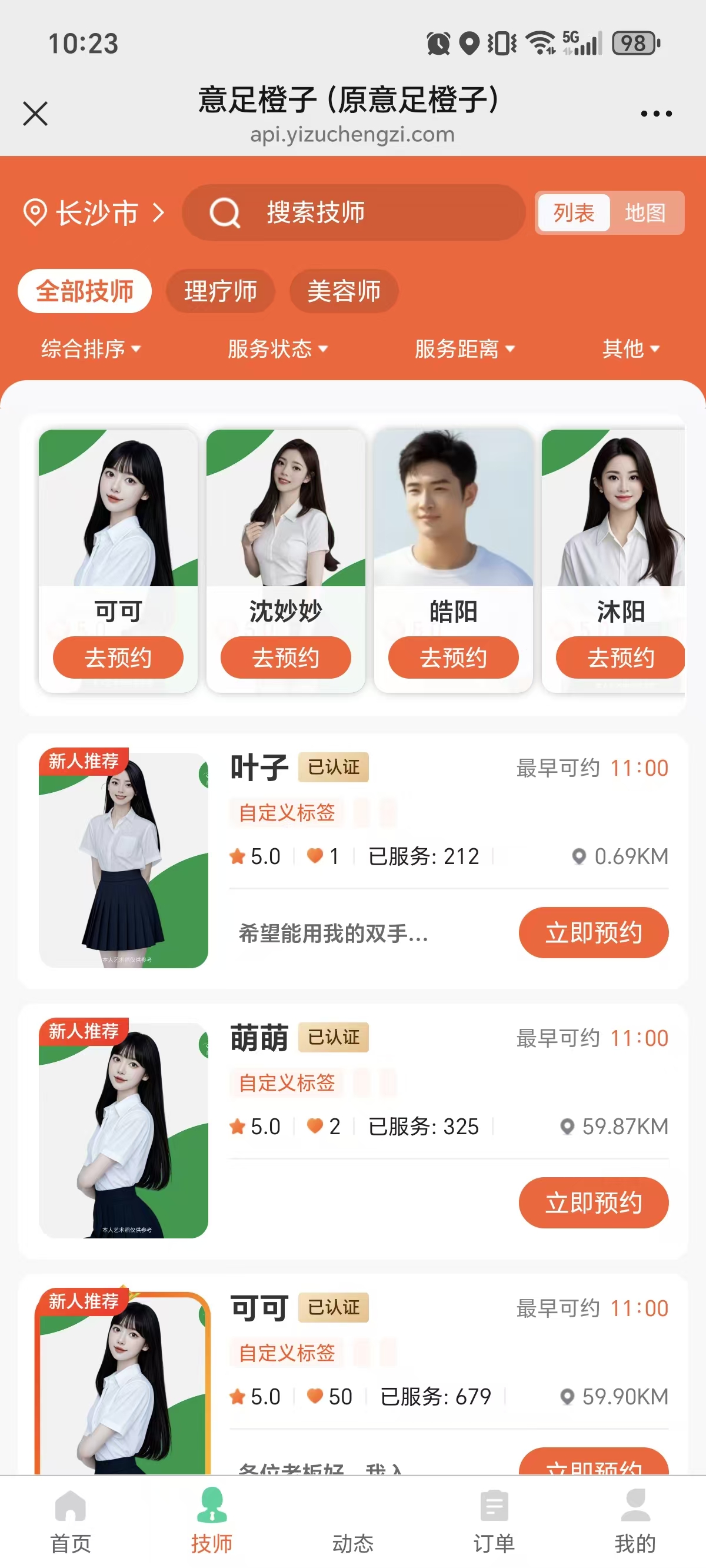Expand the 综合排序 sorting dropdown
The image size is (706, 1568).
point(89,348)
